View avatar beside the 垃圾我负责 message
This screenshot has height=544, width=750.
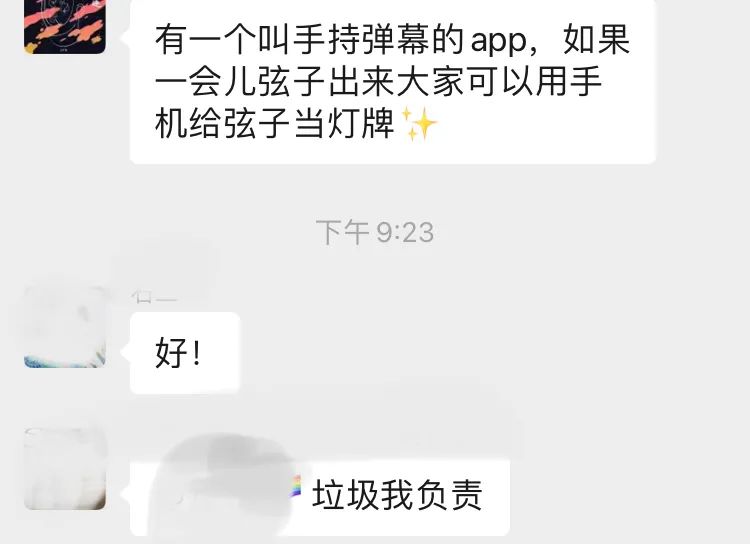[x=64, y=469]
